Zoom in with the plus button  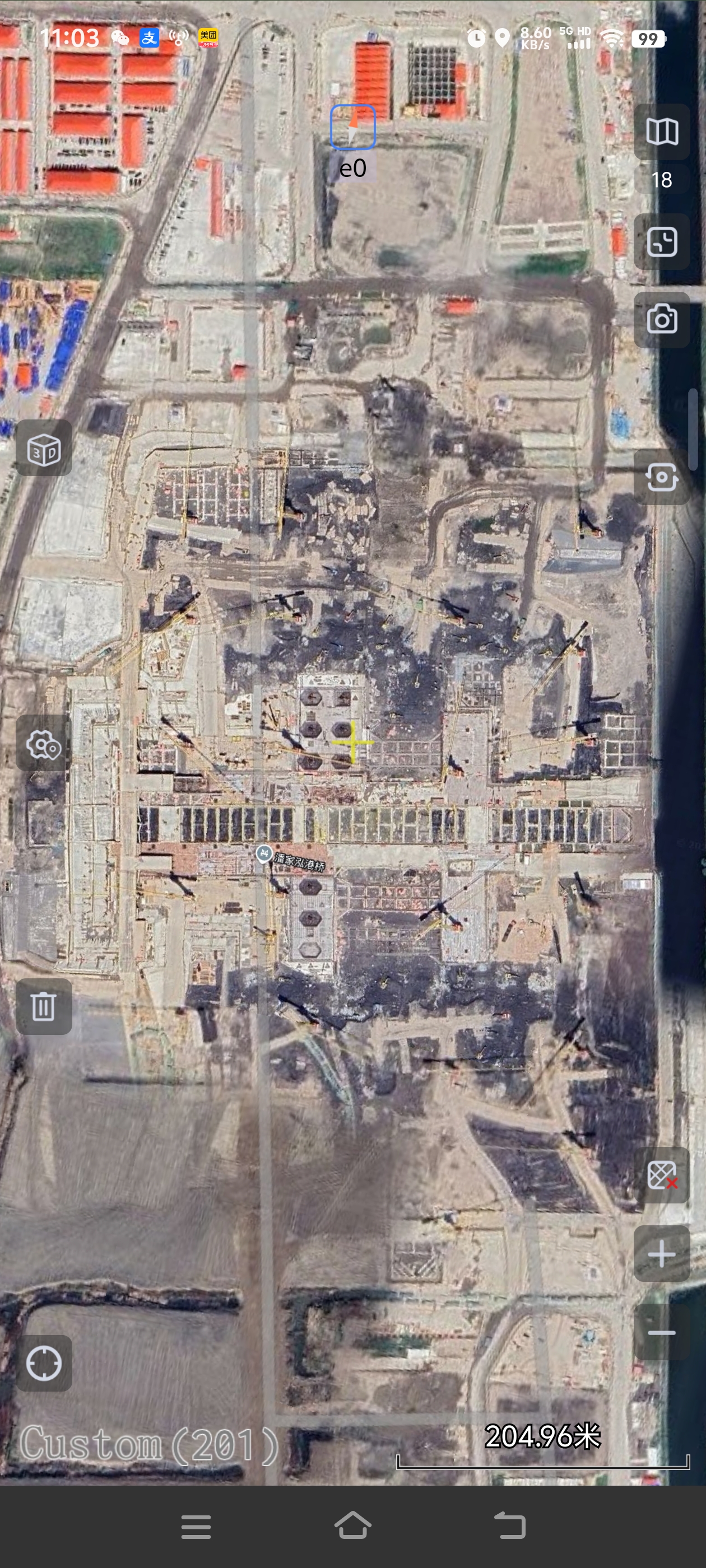662,1254
